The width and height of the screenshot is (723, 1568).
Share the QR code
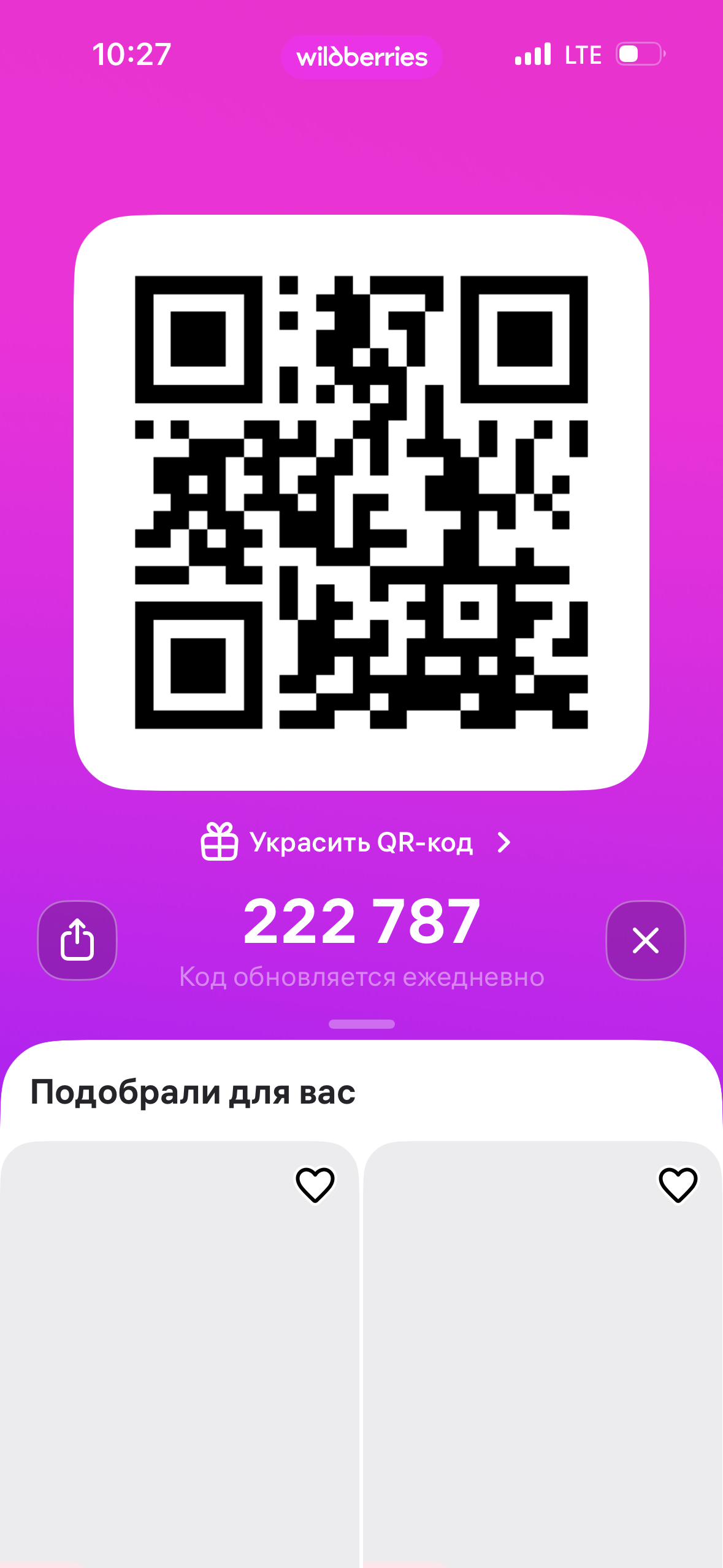coord(77,939)
